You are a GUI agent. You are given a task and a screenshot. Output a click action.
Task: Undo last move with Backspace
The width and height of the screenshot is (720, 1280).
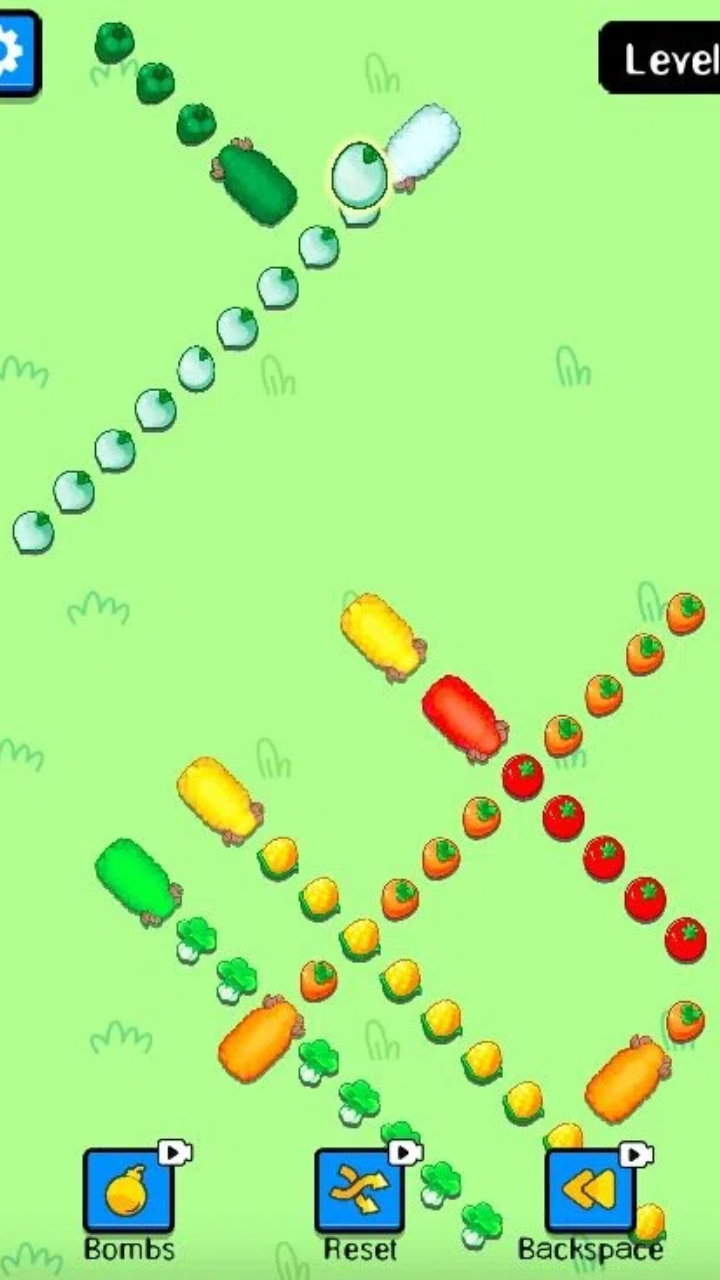click(590, 1190)
